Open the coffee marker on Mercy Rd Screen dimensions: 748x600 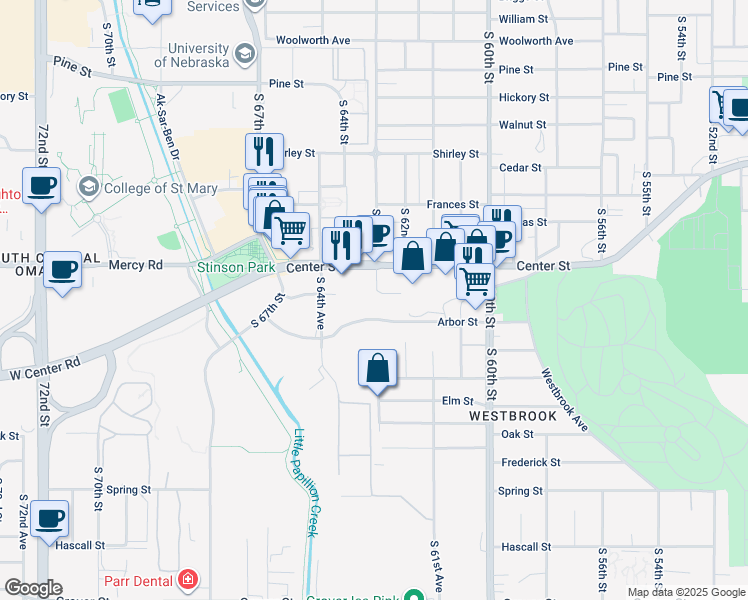pos(62,270)
